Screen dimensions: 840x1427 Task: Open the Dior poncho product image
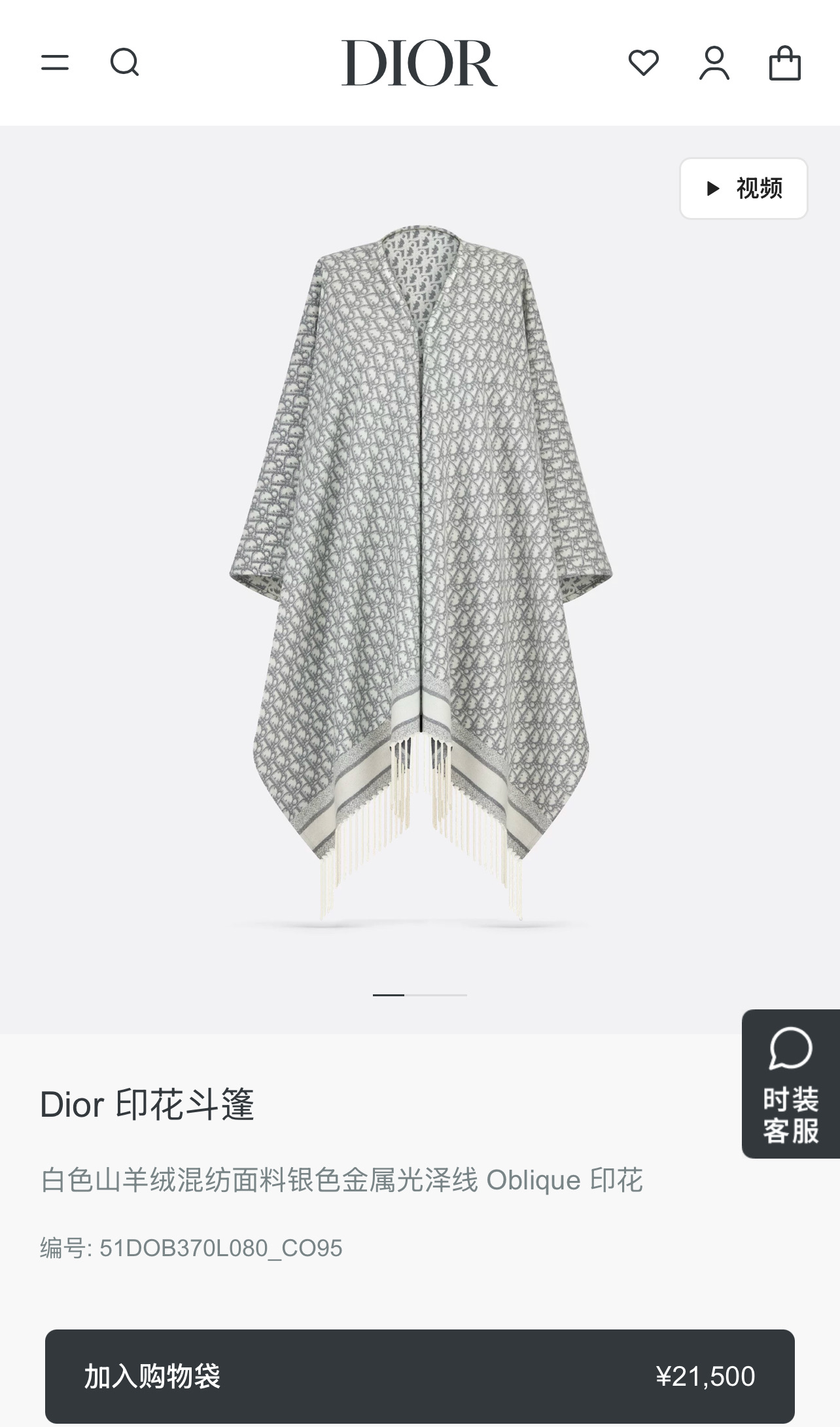pos(420,569)
